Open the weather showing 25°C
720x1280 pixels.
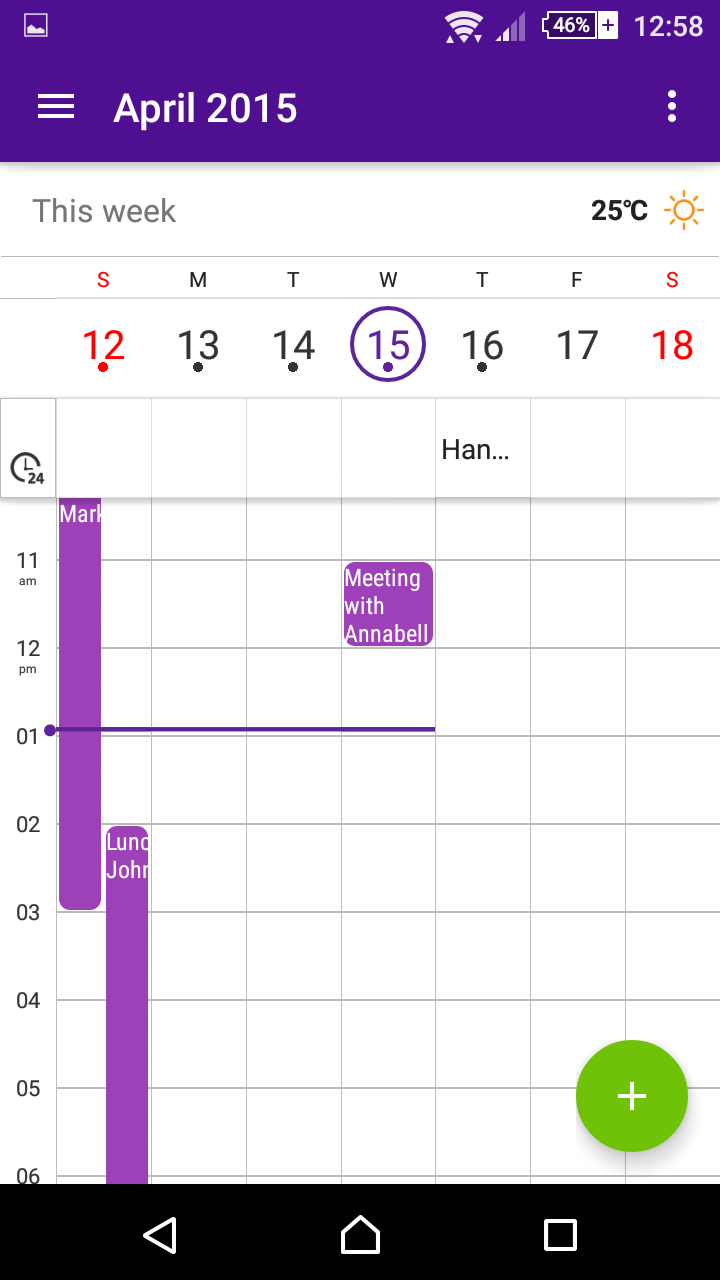pyautogui.click(x=648, y=211)
